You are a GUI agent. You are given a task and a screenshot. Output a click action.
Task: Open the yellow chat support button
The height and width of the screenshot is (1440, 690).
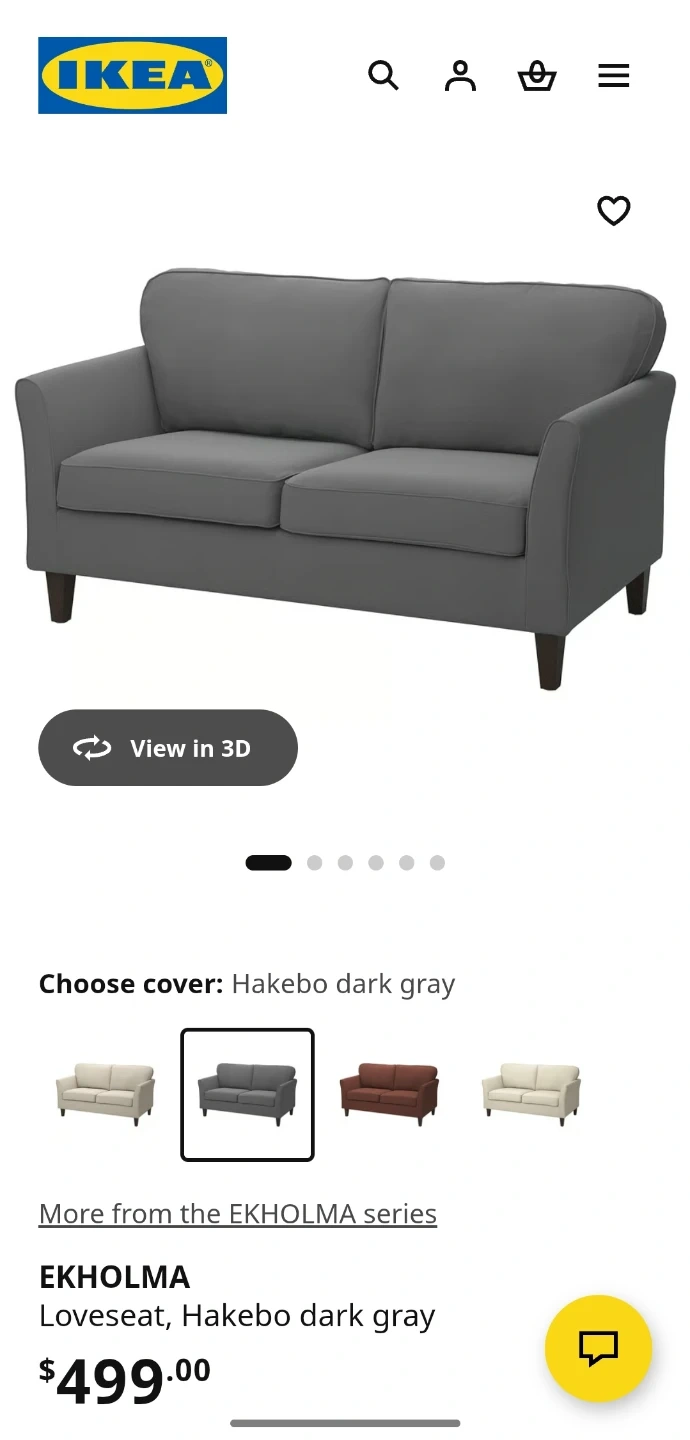[x=598, y=1348]
